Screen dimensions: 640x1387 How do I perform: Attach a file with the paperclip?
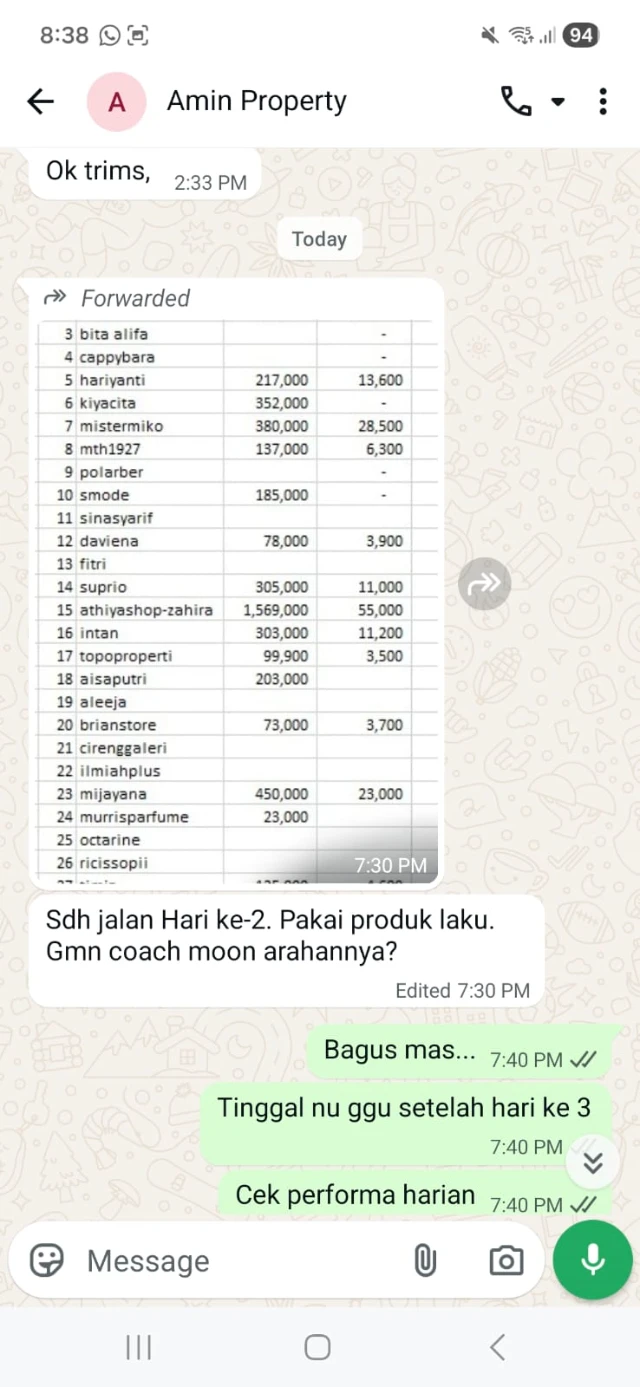coord(425,1261)
